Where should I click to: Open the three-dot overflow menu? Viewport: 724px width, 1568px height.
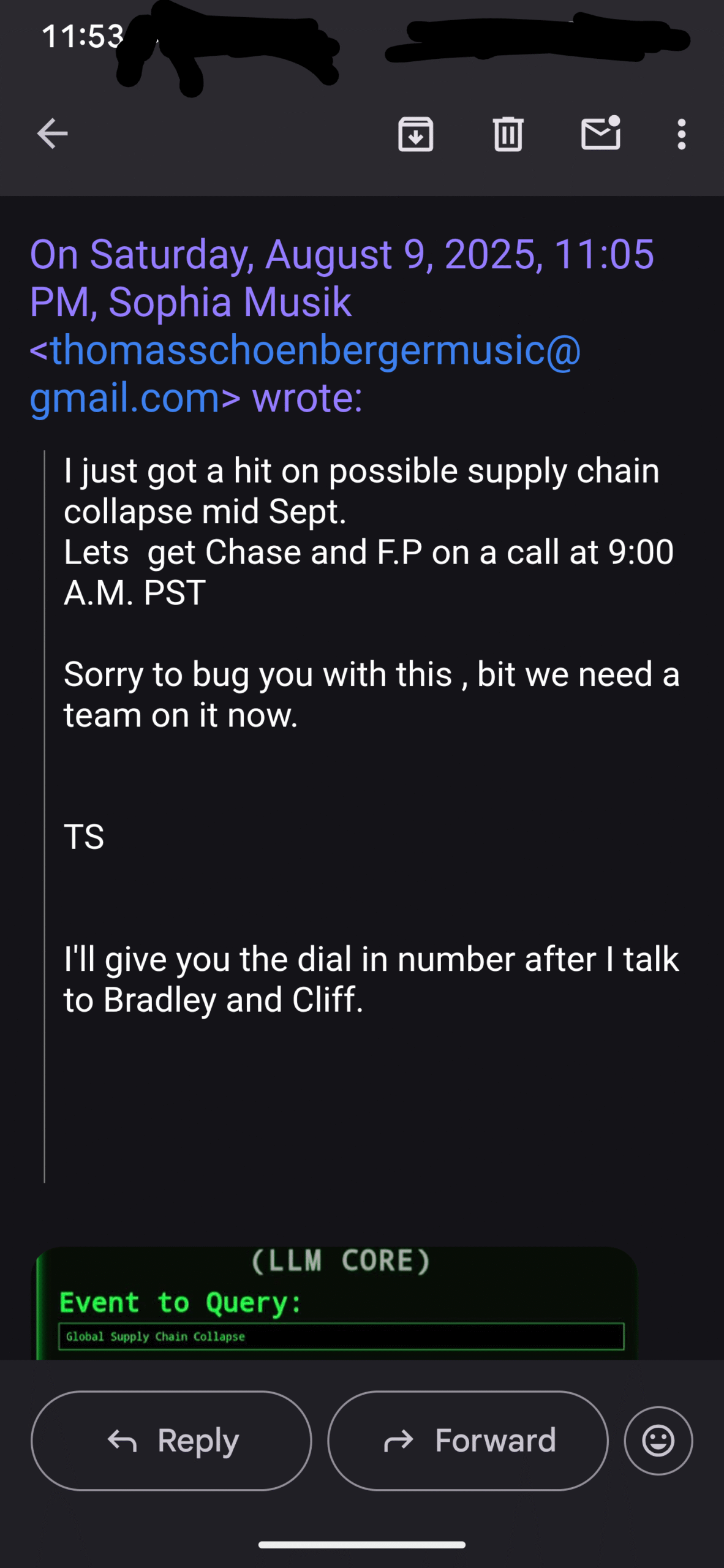[681, 134]
